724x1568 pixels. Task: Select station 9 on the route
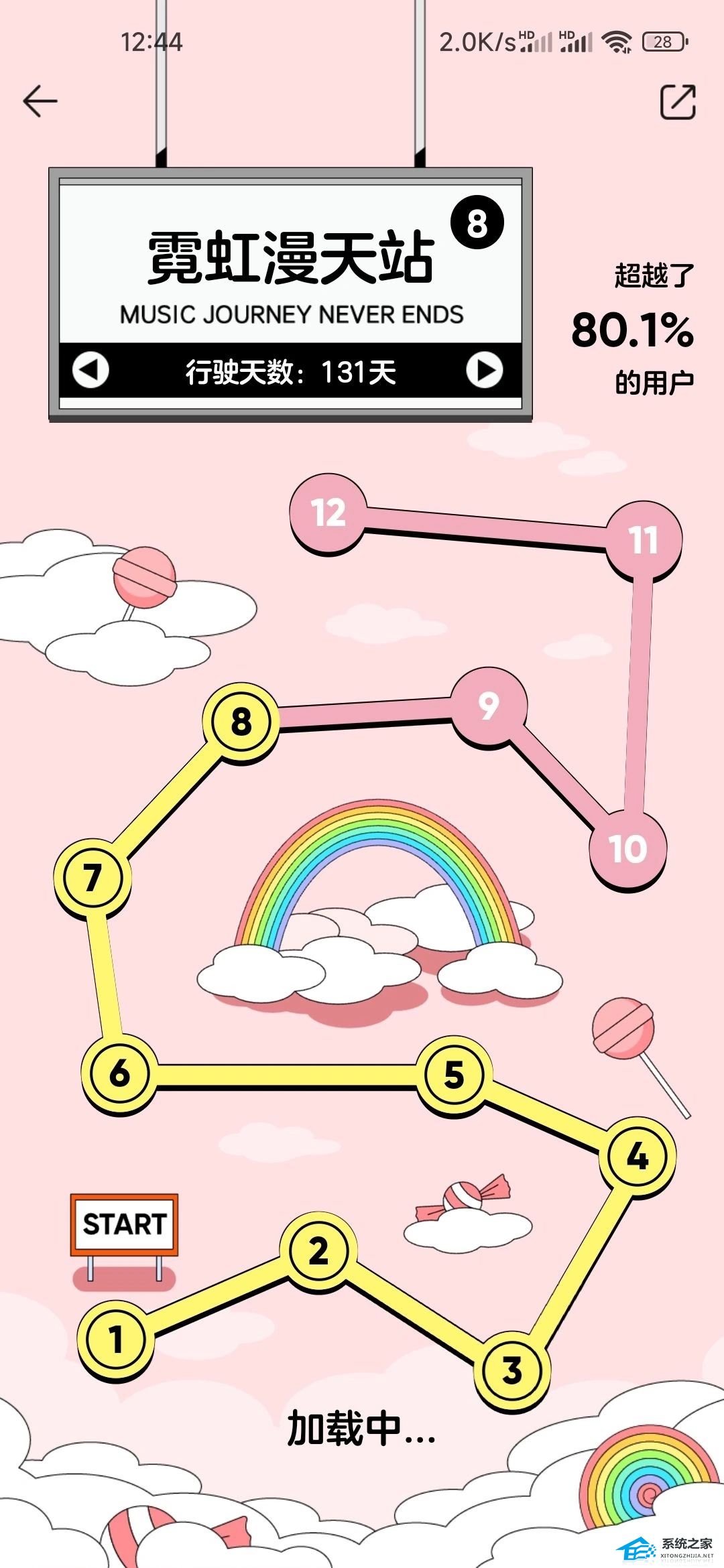tap(489, 706)
